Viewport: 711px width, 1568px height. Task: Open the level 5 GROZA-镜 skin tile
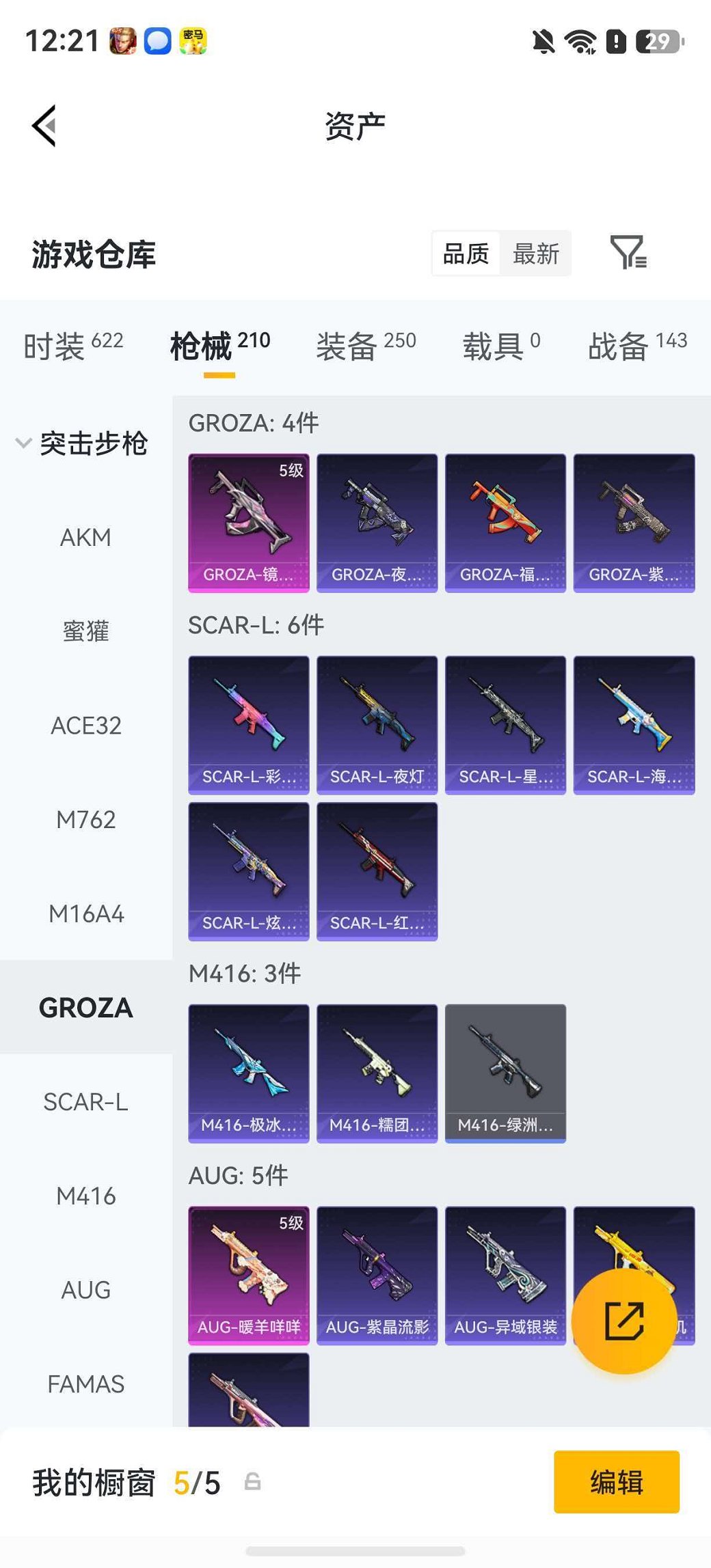[249, 523]
